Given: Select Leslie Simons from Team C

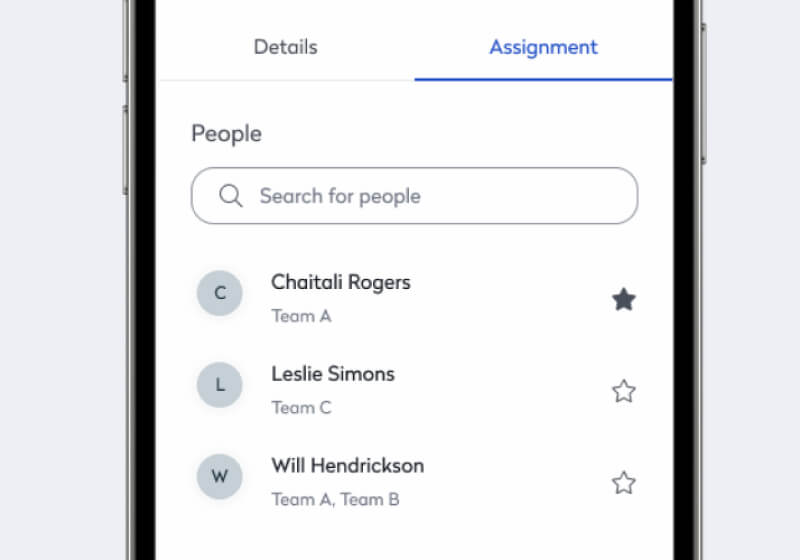Looking at the screenshot, I should tap(332, 375).
